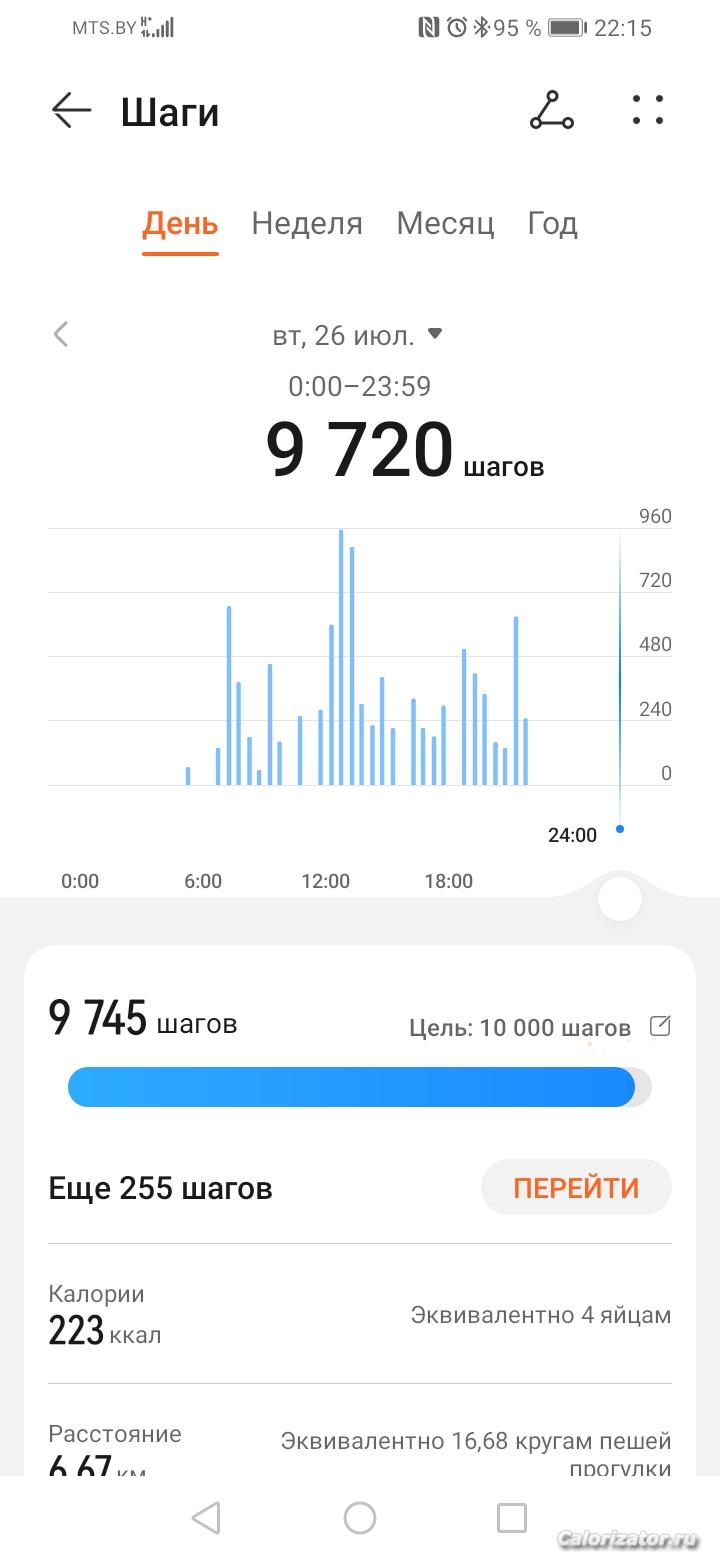Switch to the Год tab

[552, 223]
